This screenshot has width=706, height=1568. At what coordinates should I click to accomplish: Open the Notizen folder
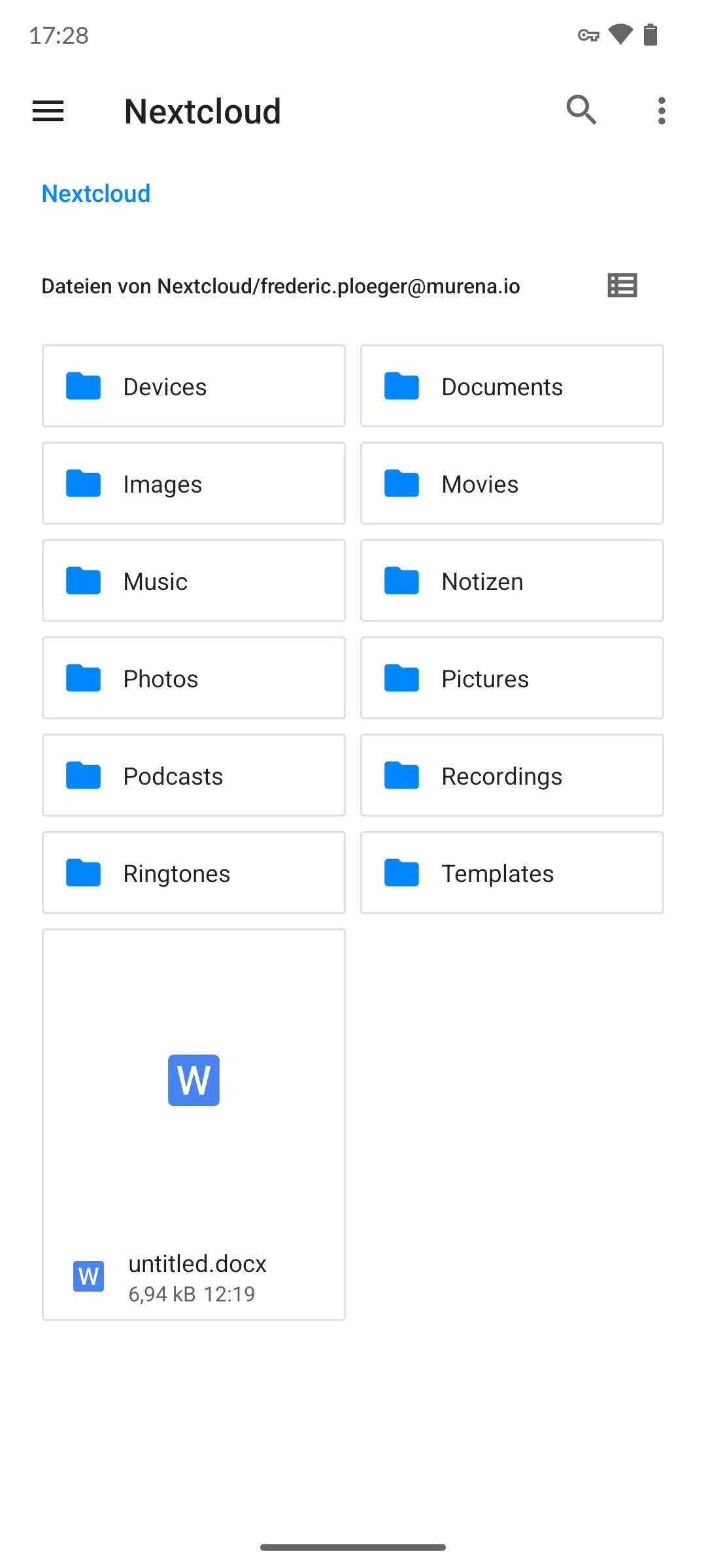click(512, 581)
